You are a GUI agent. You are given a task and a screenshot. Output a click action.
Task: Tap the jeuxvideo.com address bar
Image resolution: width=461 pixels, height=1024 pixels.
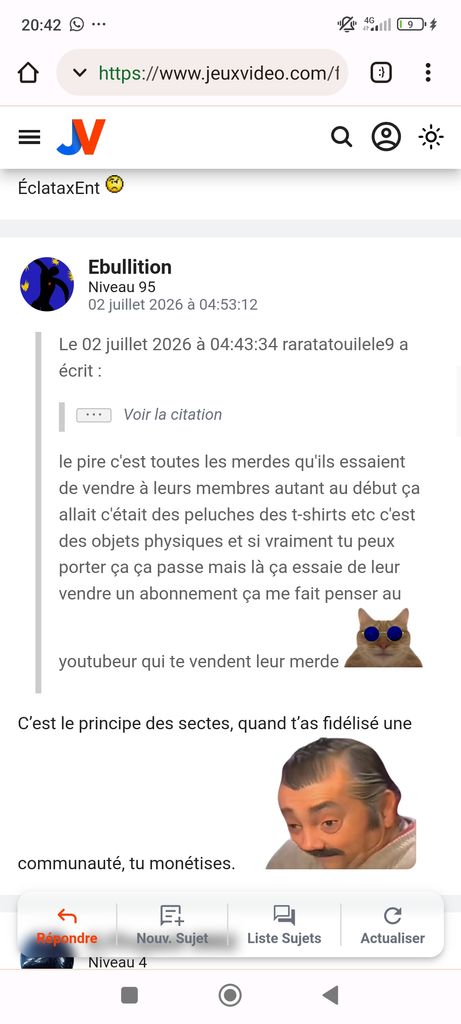coord(202,72)
